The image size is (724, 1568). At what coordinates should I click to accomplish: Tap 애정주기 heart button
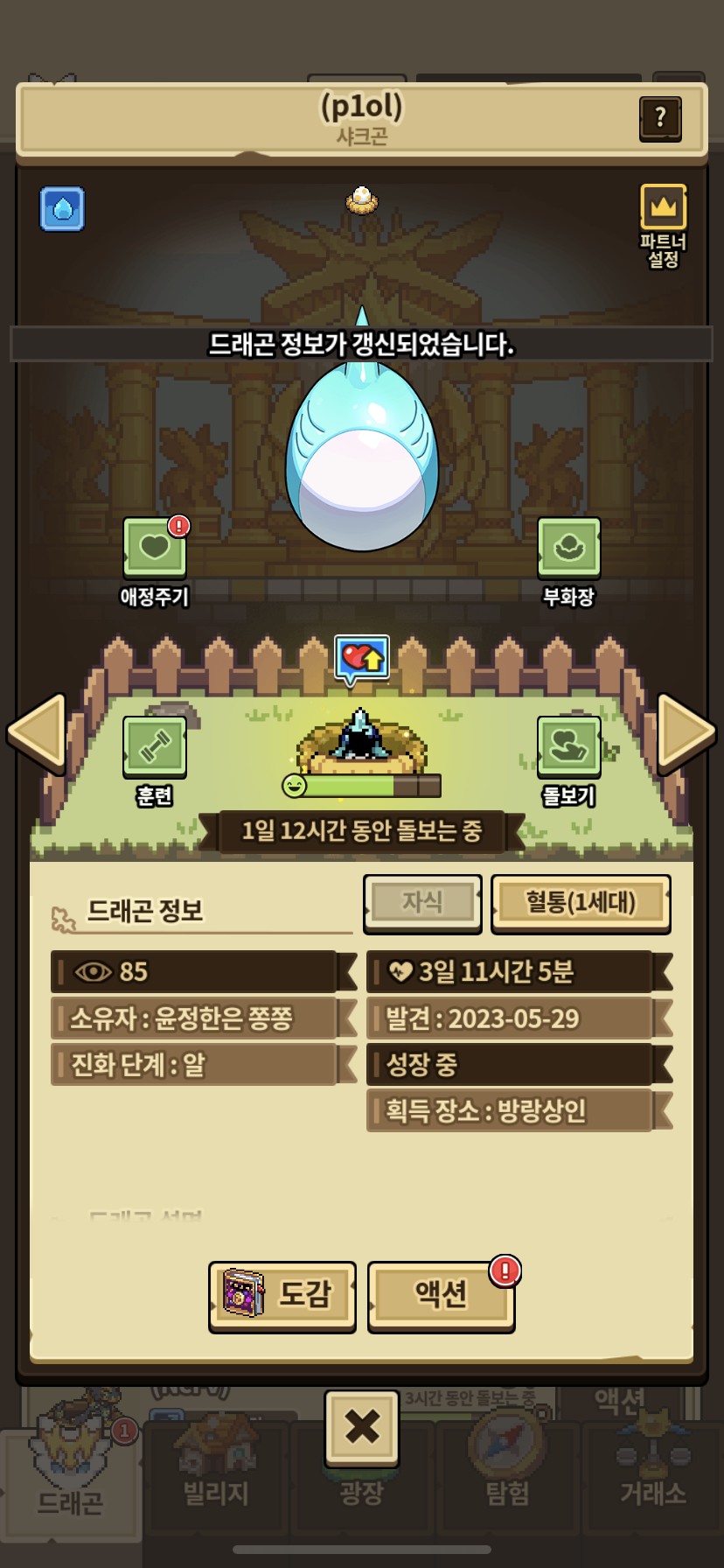[155, 549]
